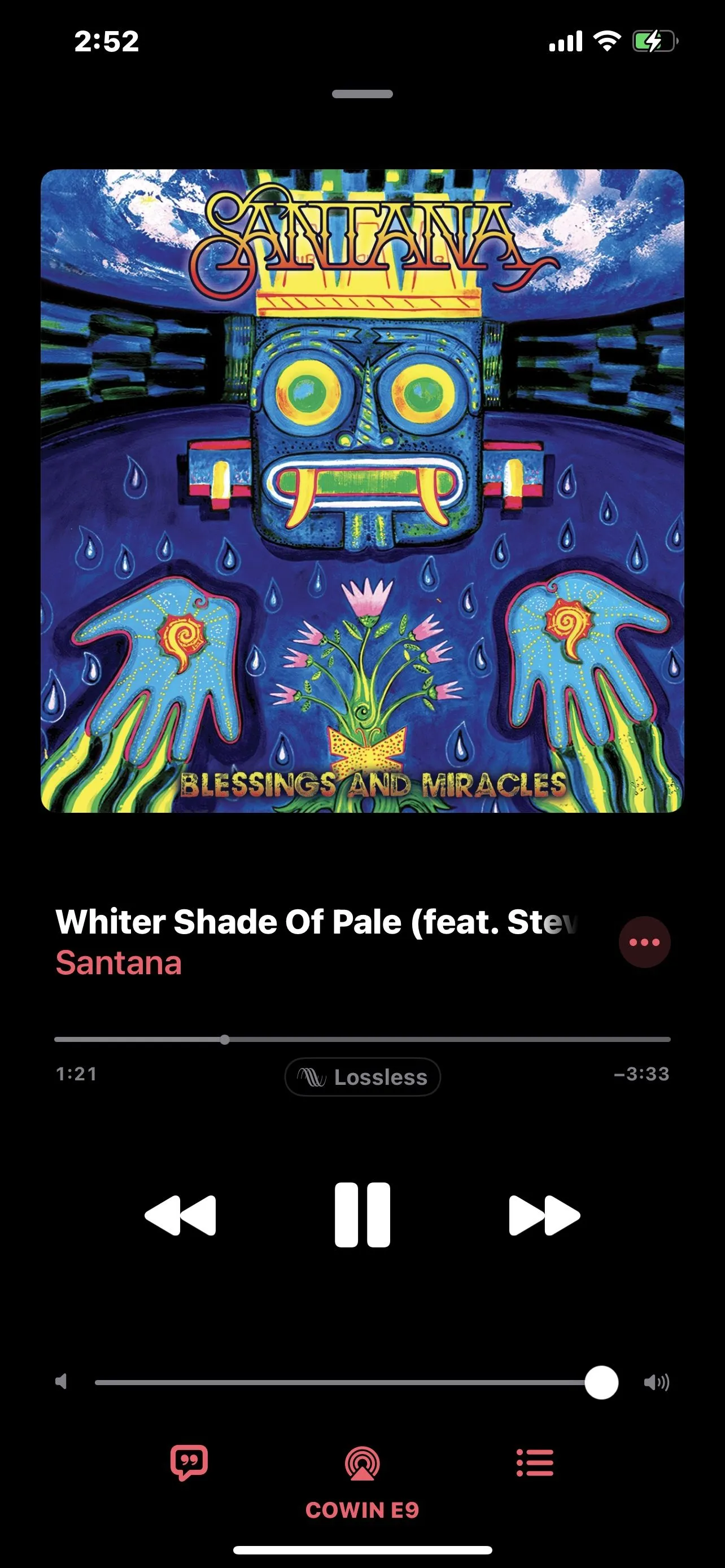Open the Up Next queue
The image size is (725, 1568).
point(535,1462)
